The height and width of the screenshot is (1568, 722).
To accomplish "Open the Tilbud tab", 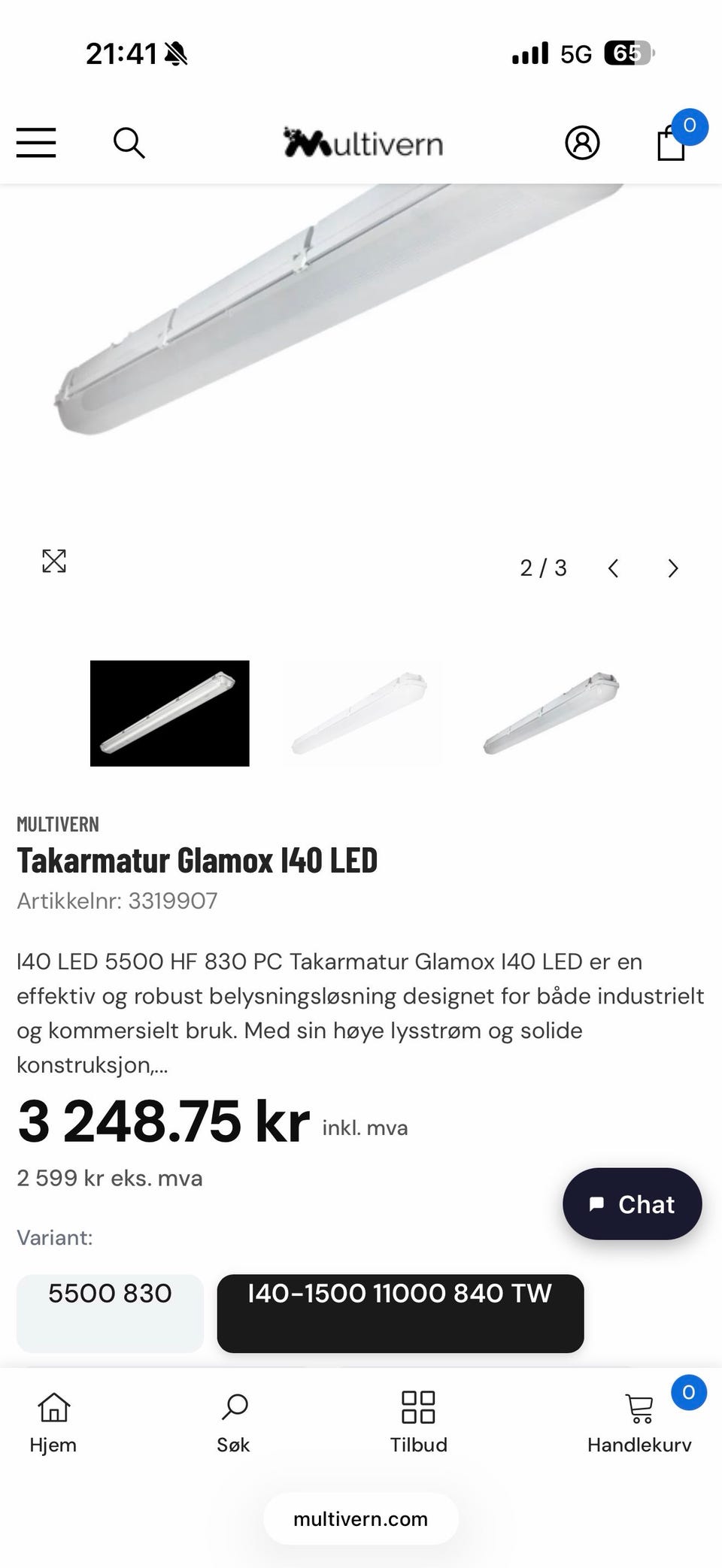I will click(x=419, y=1422).
